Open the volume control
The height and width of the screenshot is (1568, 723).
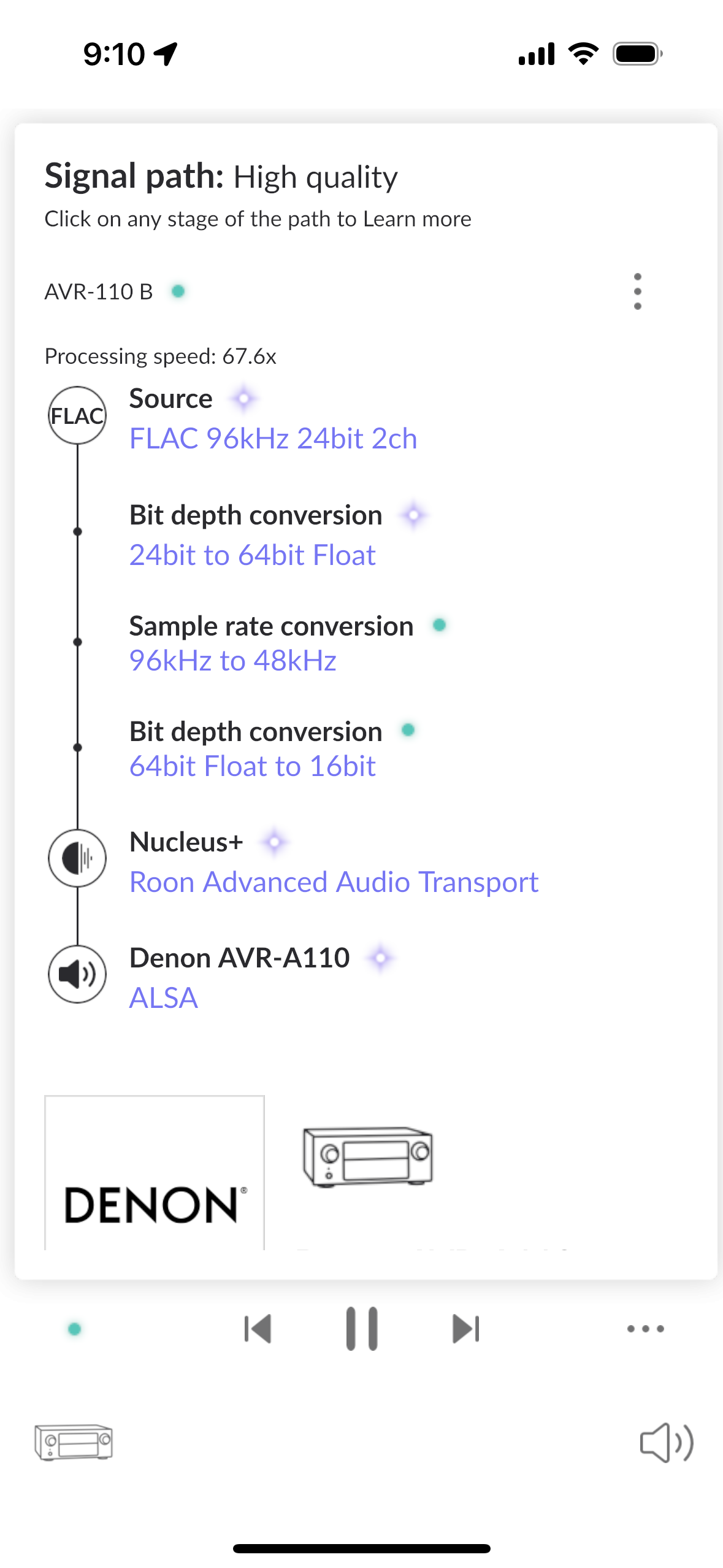[x=667, y=1442]
